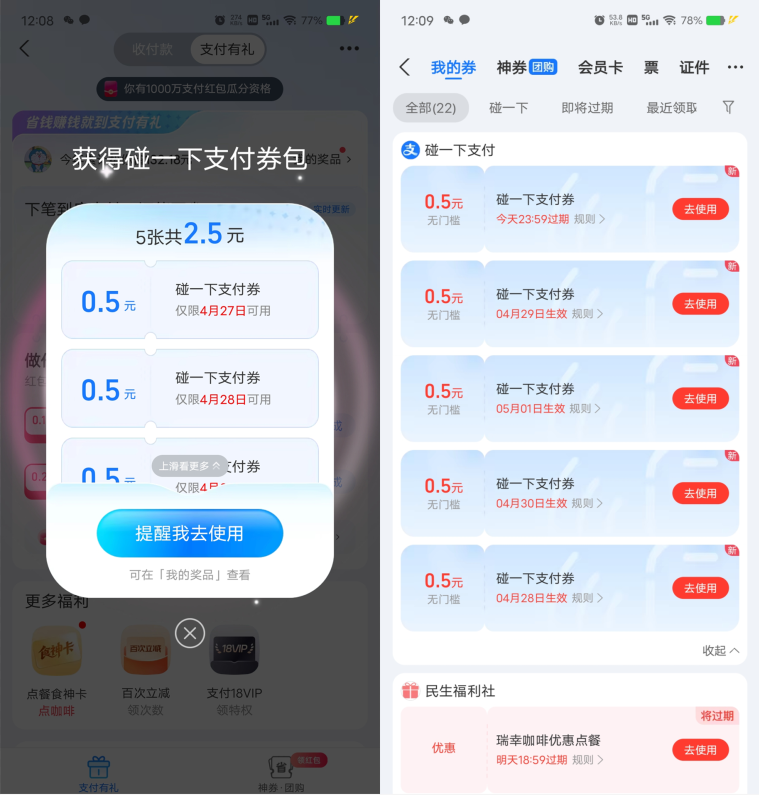Tap the 提醒我去使用 button
Screen dimensions: 759x795
click(189, 533)
